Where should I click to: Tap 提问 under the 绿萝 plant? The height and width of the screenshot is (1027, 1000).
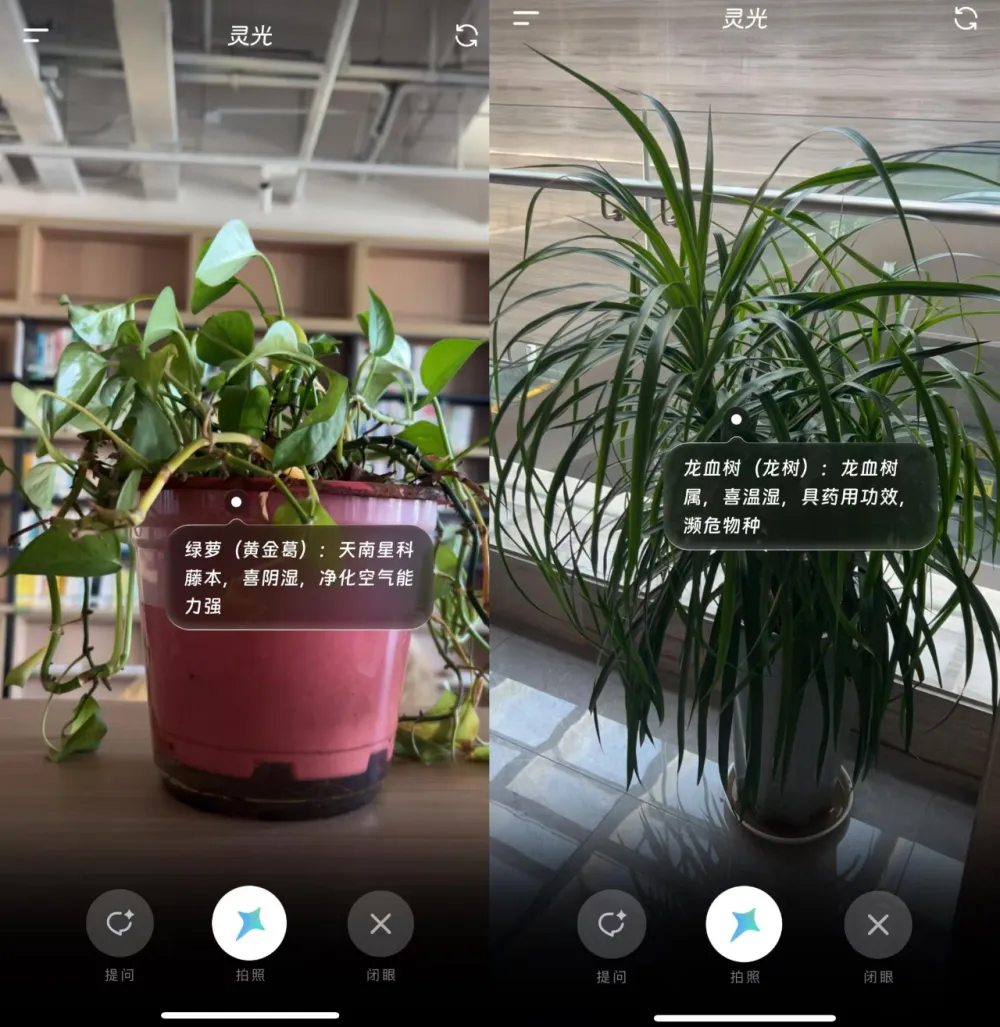click(x=120, y=923)
